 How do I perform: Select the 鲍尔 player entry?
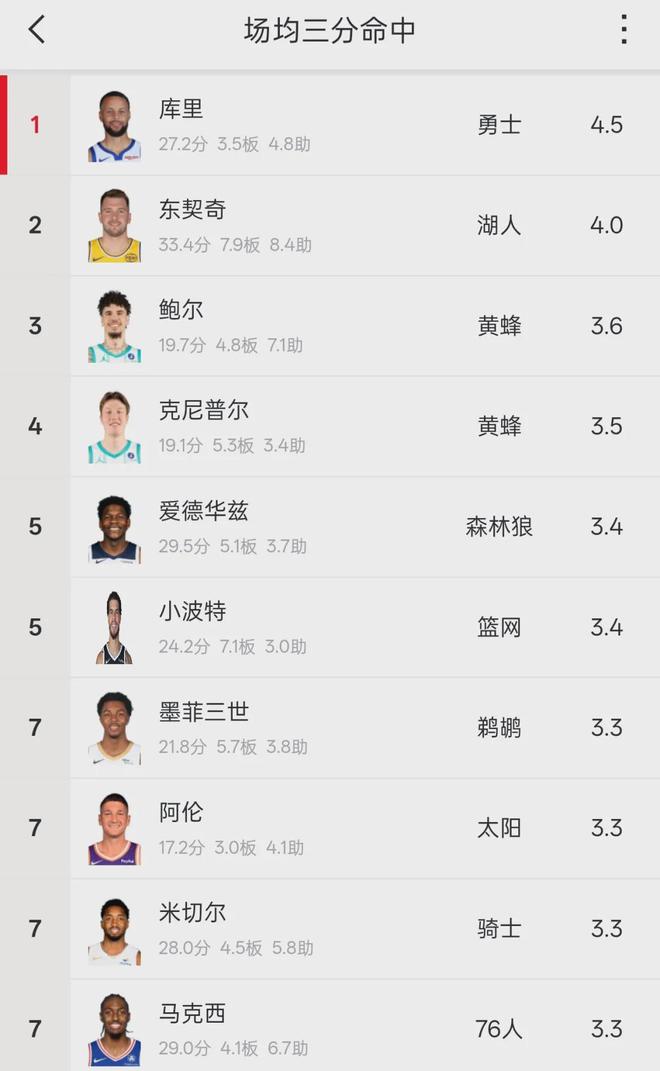tap(330, 326)
